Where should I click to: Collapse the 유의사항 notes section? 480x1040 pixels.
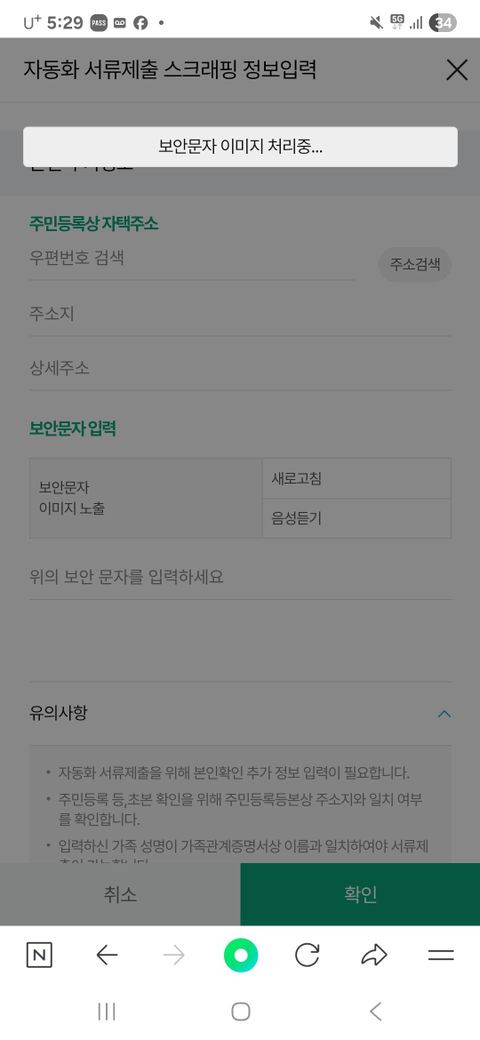tap(444, 714)
